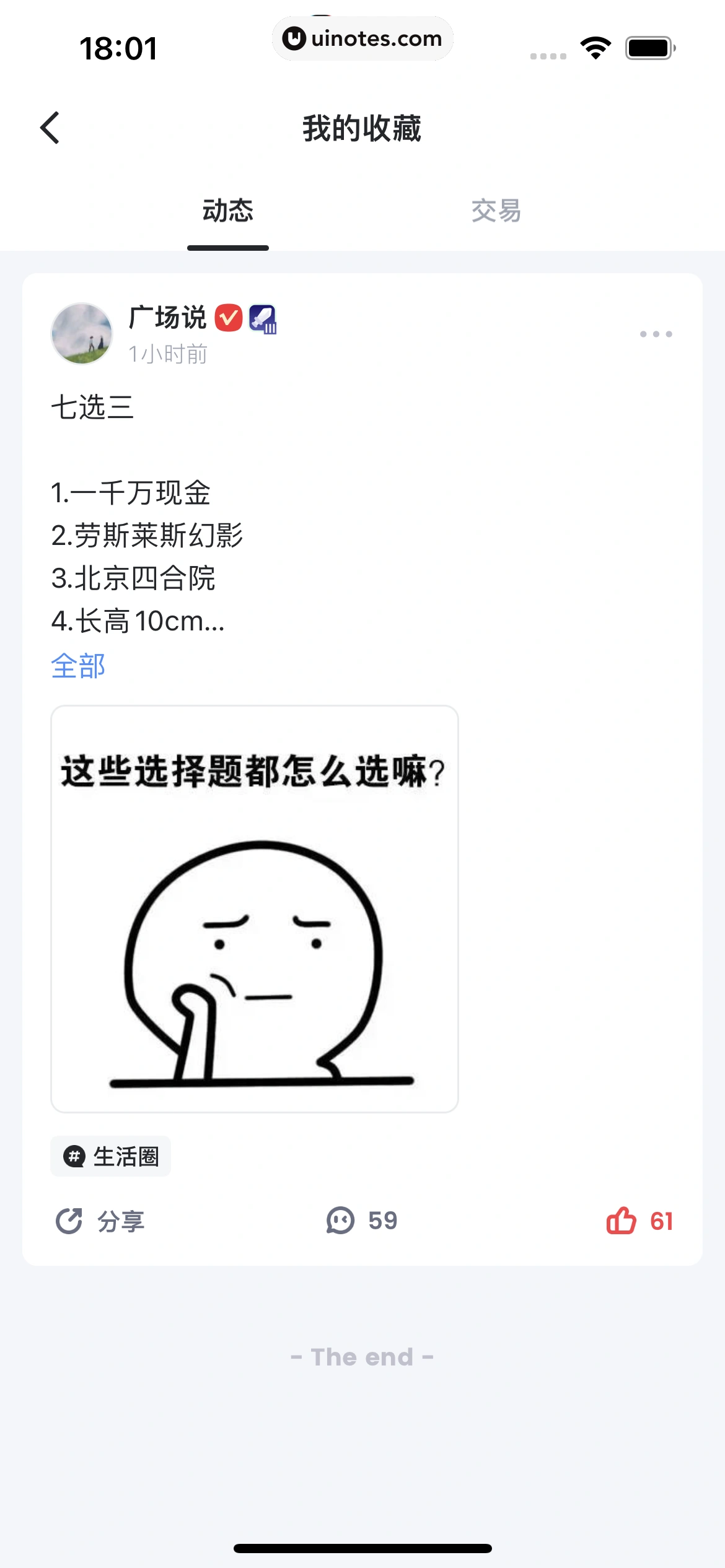Viewport: 725px width, 1568px height.
Task: Like the post with 61 likes
Action: [x=639, y=1221]
